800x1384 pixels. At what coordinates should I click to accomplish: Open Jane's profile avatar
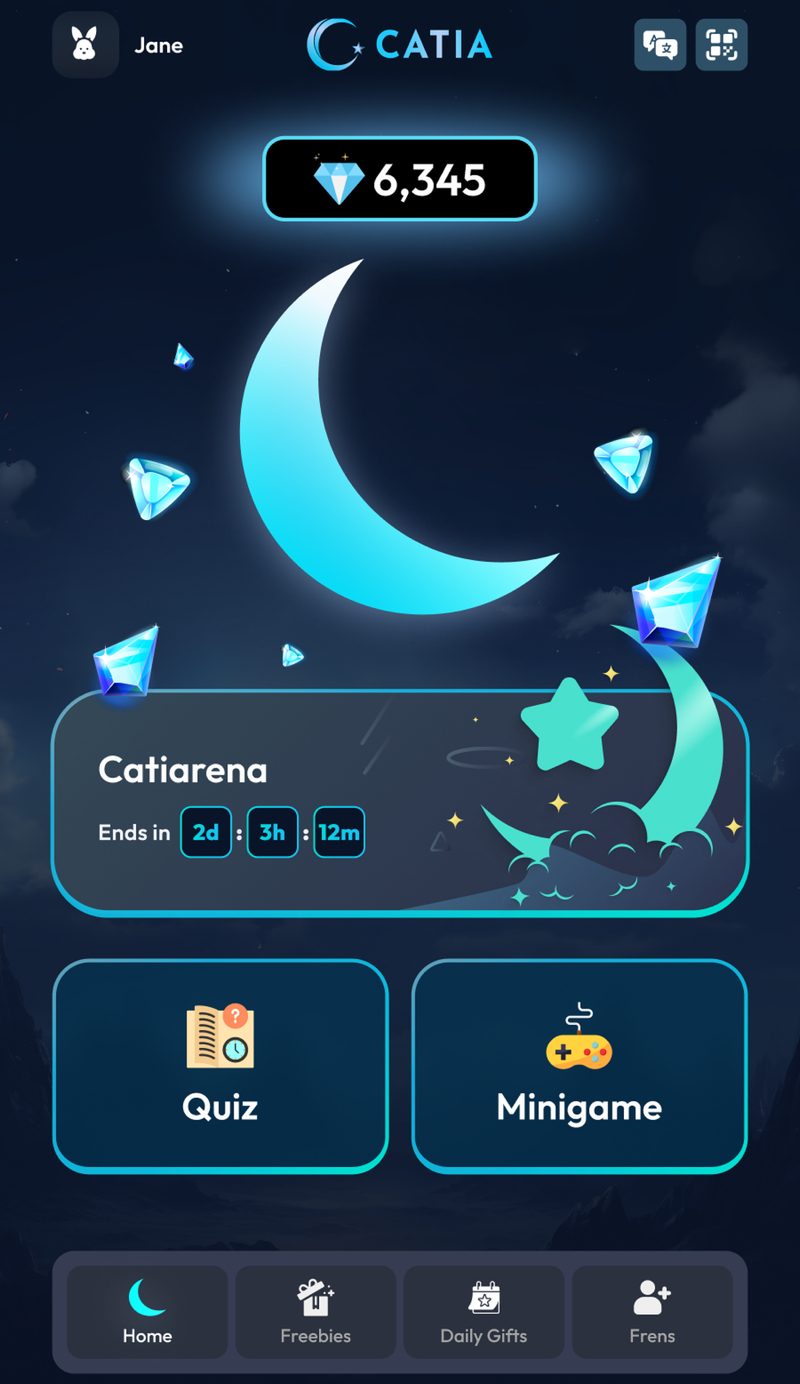click(85, 45)
